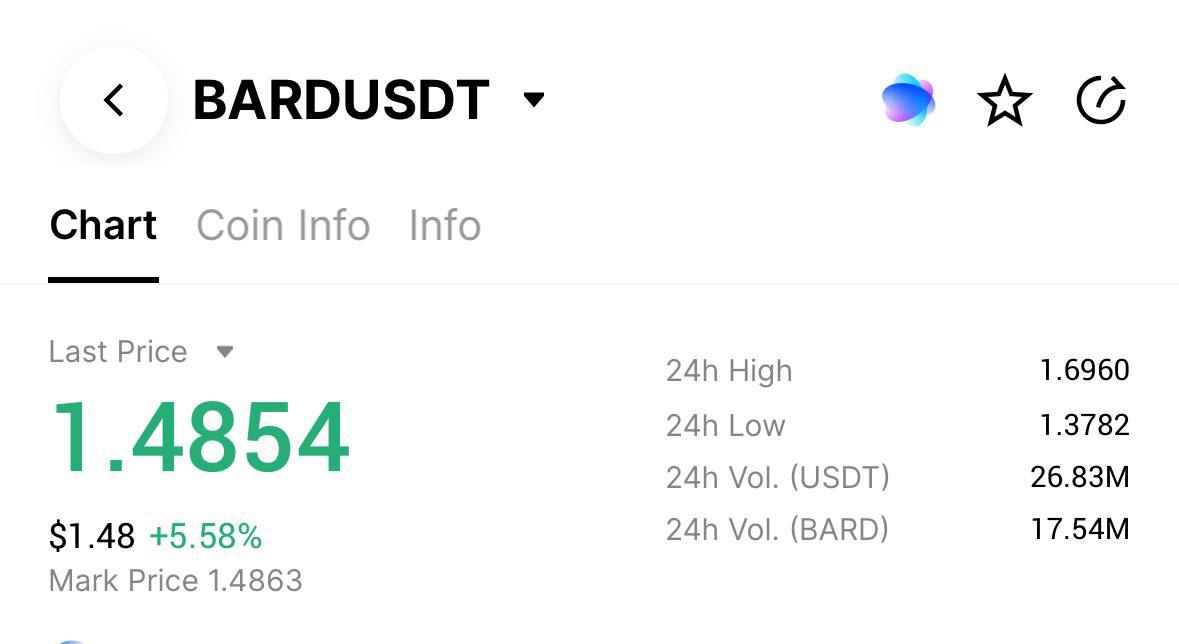
Task: Add BARDUSDT to favorites with the star
Action: point(1004,101)
